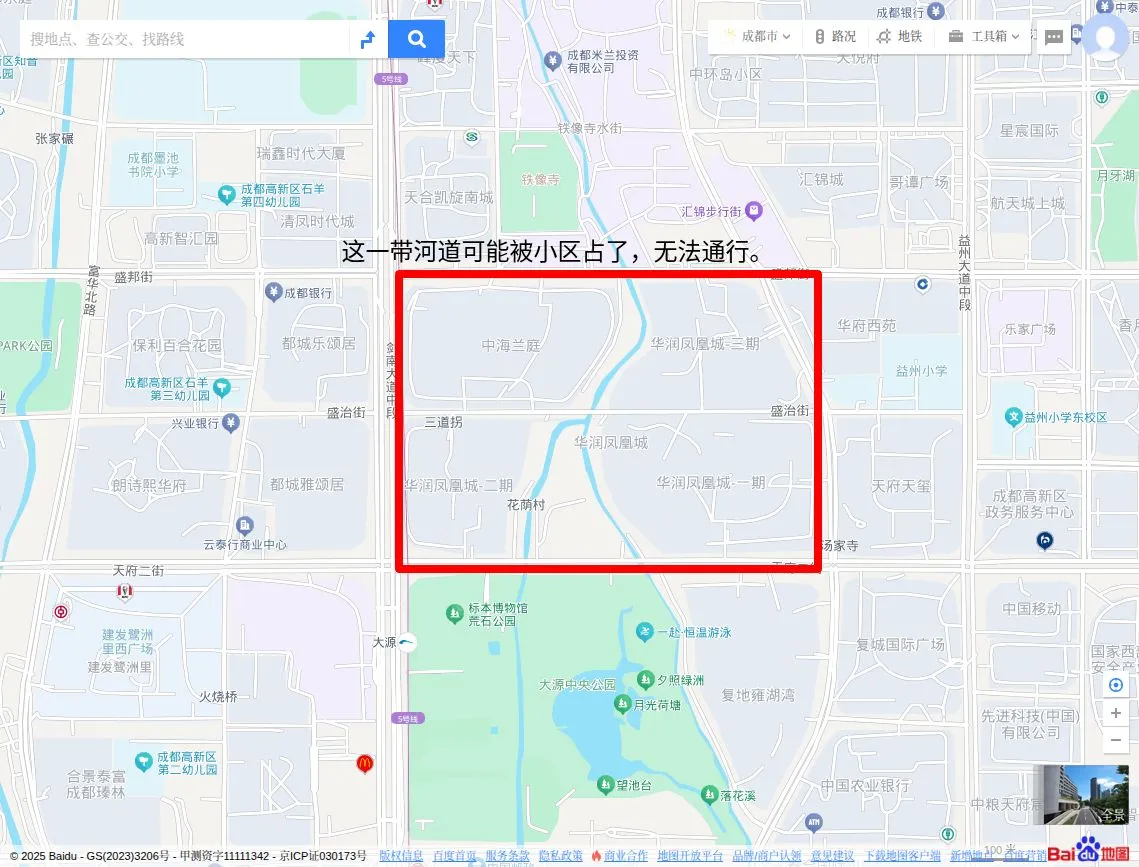Show the 地铁 subway map
This screenshot has width=1139, height=867.
[899, 36]
